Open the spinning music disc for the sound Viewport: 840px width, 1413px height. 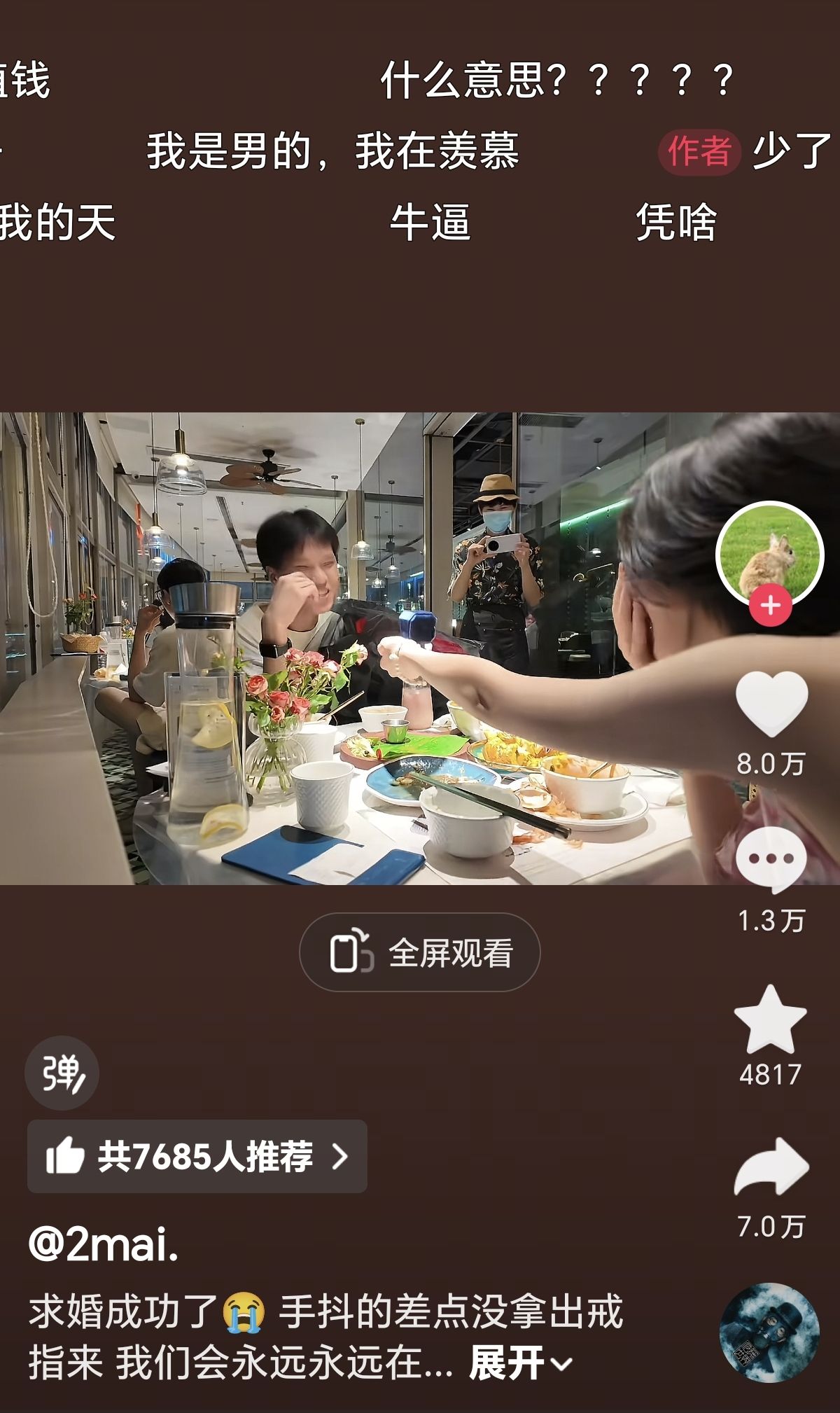pyautogui.click(x=770, y=1332)
